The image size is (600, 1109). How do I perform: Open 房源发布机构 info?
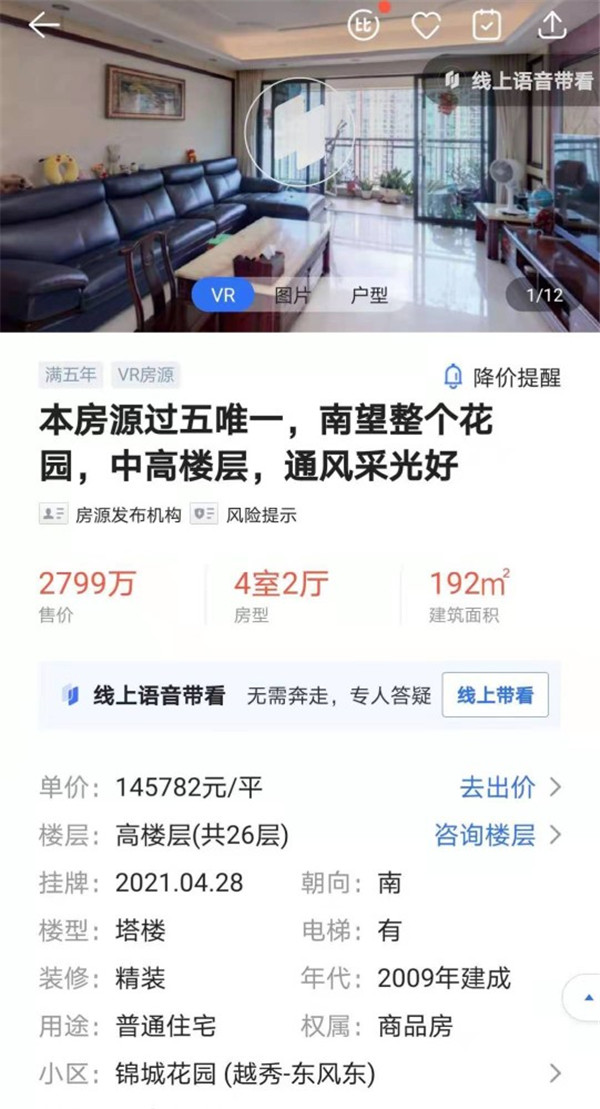point(110,514)
